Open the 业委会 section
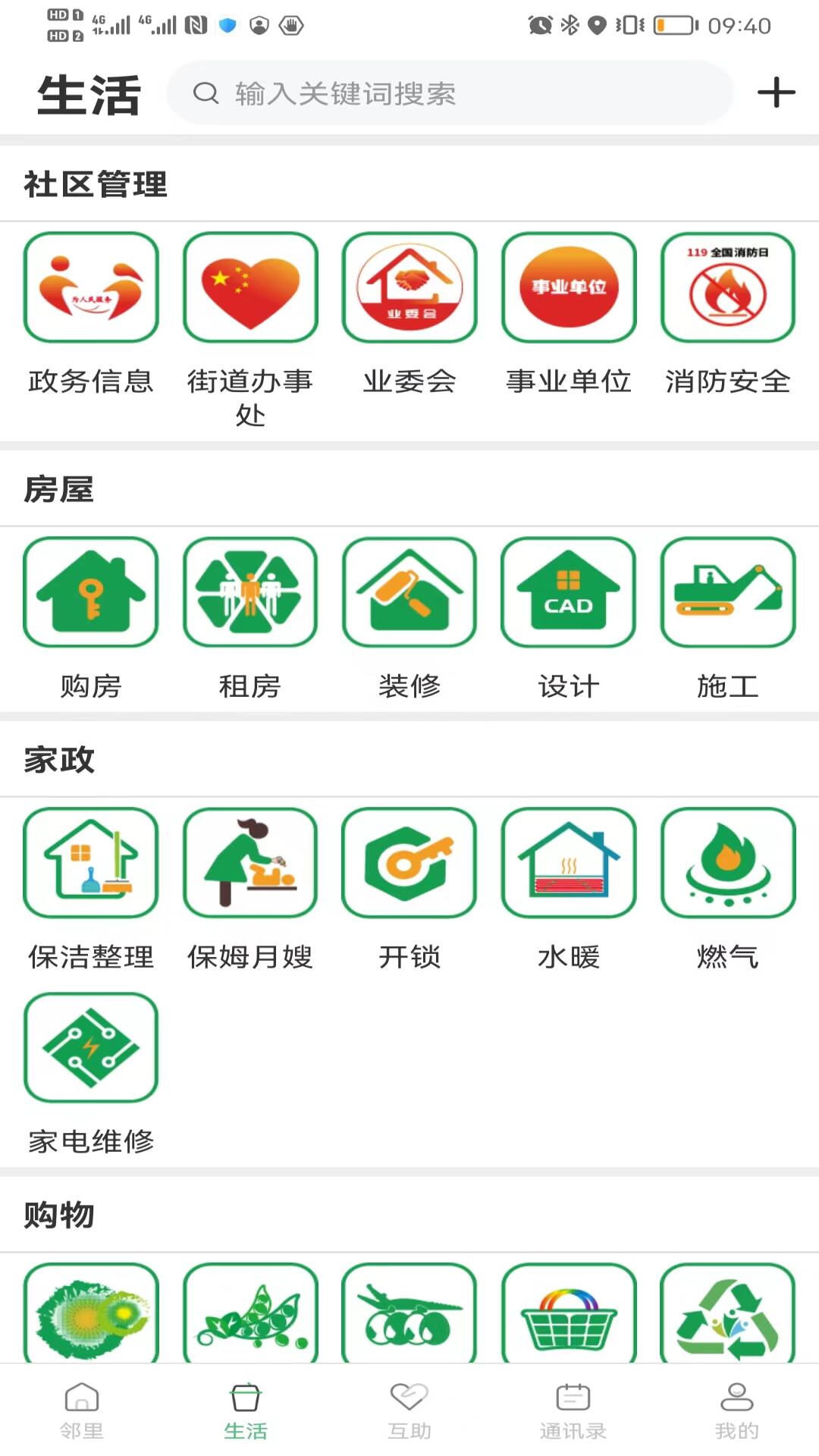Screen dimensions: 819x1456 point(409,288)
